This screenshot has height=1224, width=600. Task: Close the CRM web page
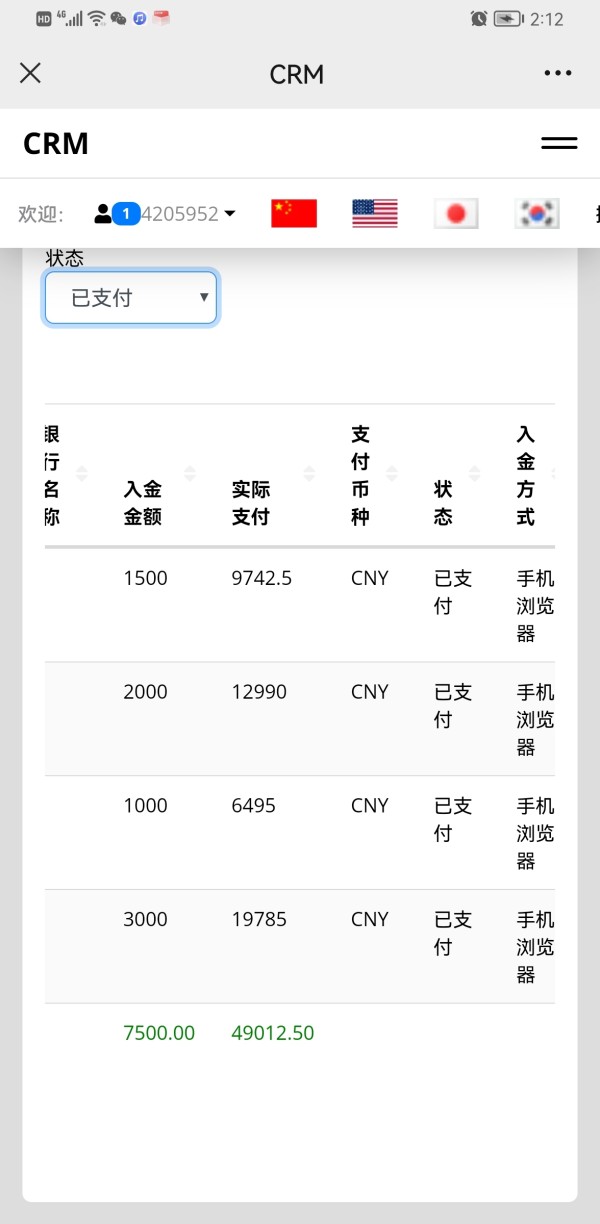coord(30,73)
